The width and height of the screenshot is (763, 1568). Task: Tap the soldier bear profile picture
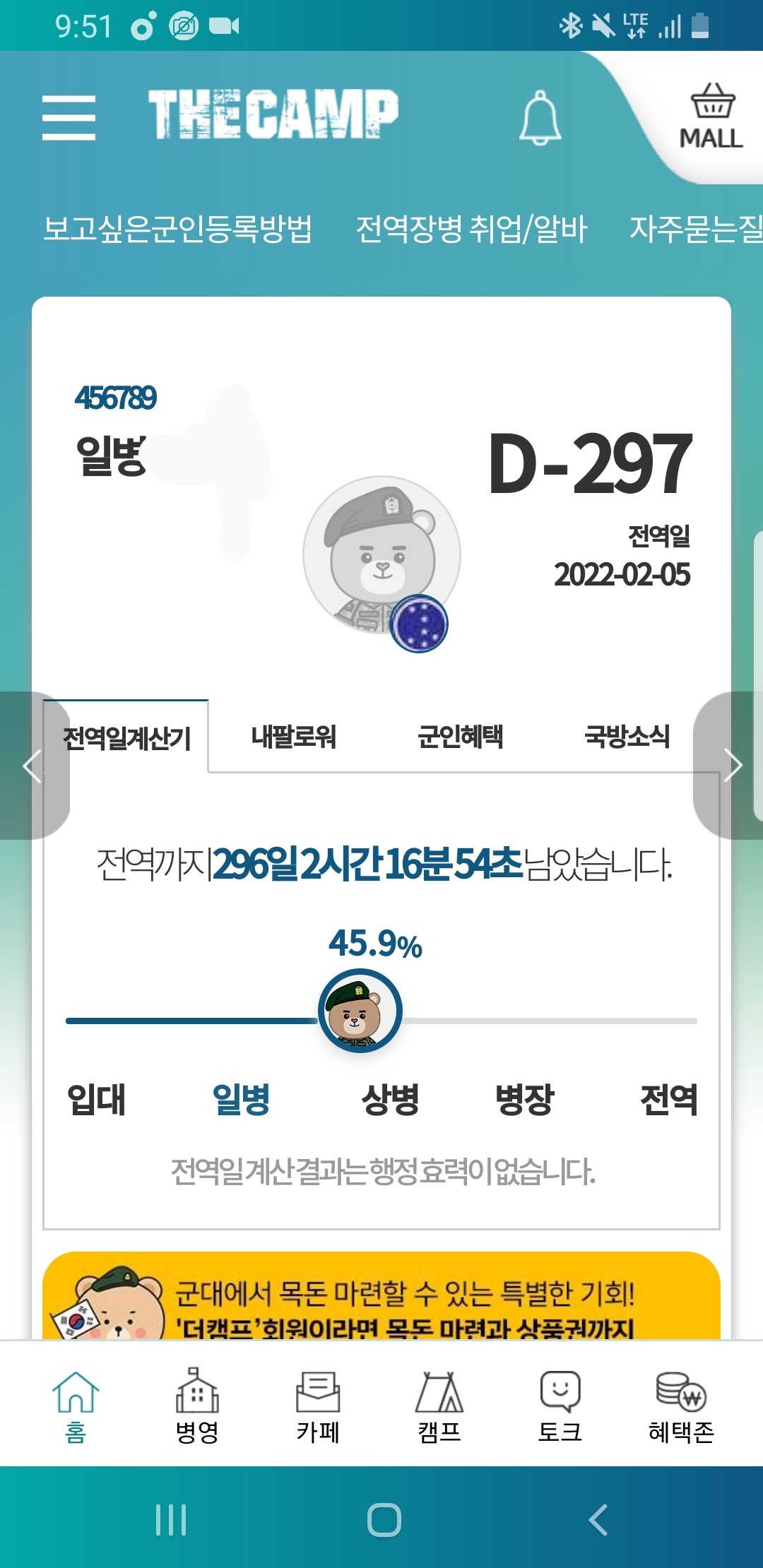[x=381, y=555]
